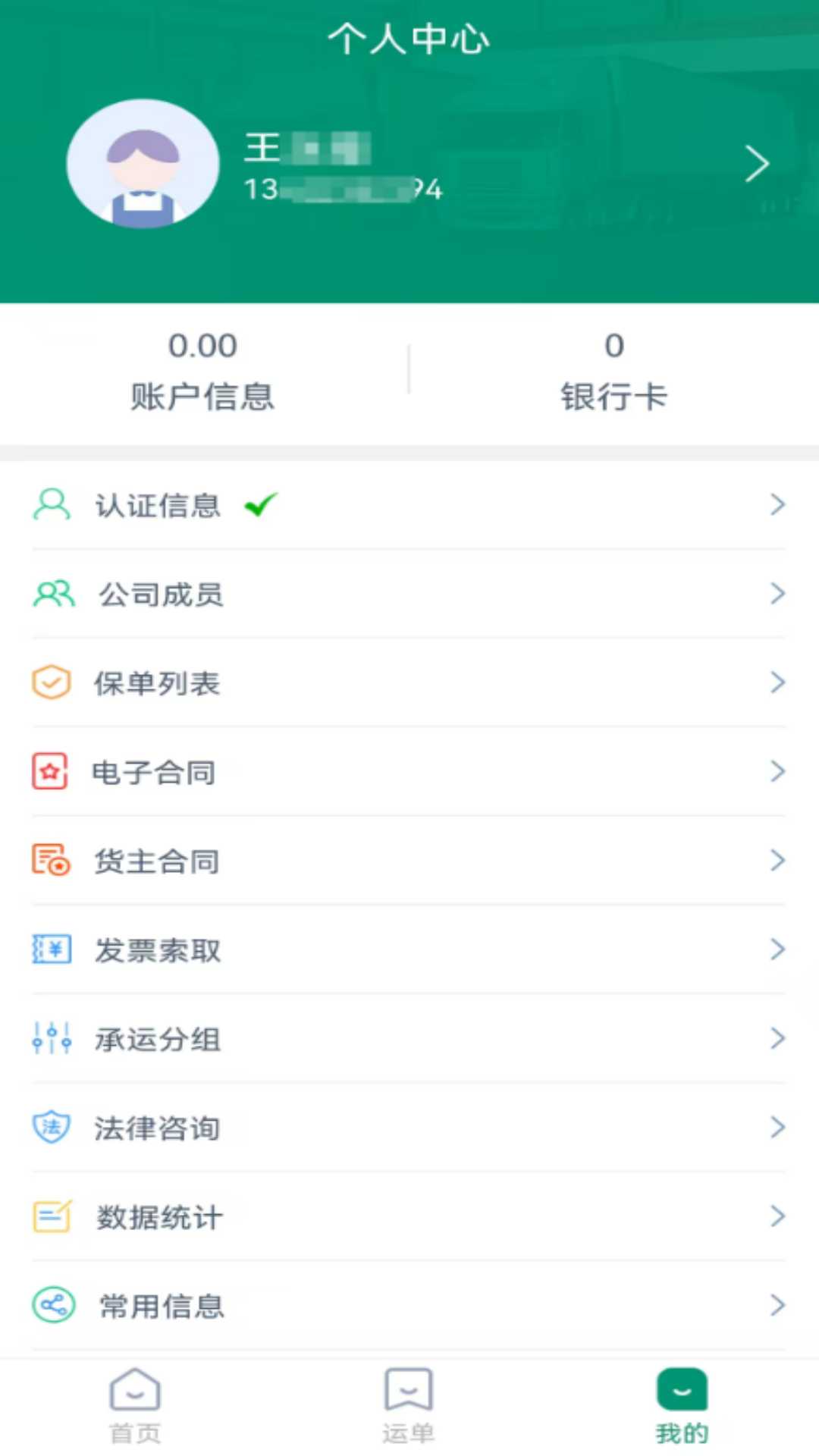The height and width of the screenshot is (1456, 819).
Task: Switch to the 运单 tab
Action: coord(409,1403)
